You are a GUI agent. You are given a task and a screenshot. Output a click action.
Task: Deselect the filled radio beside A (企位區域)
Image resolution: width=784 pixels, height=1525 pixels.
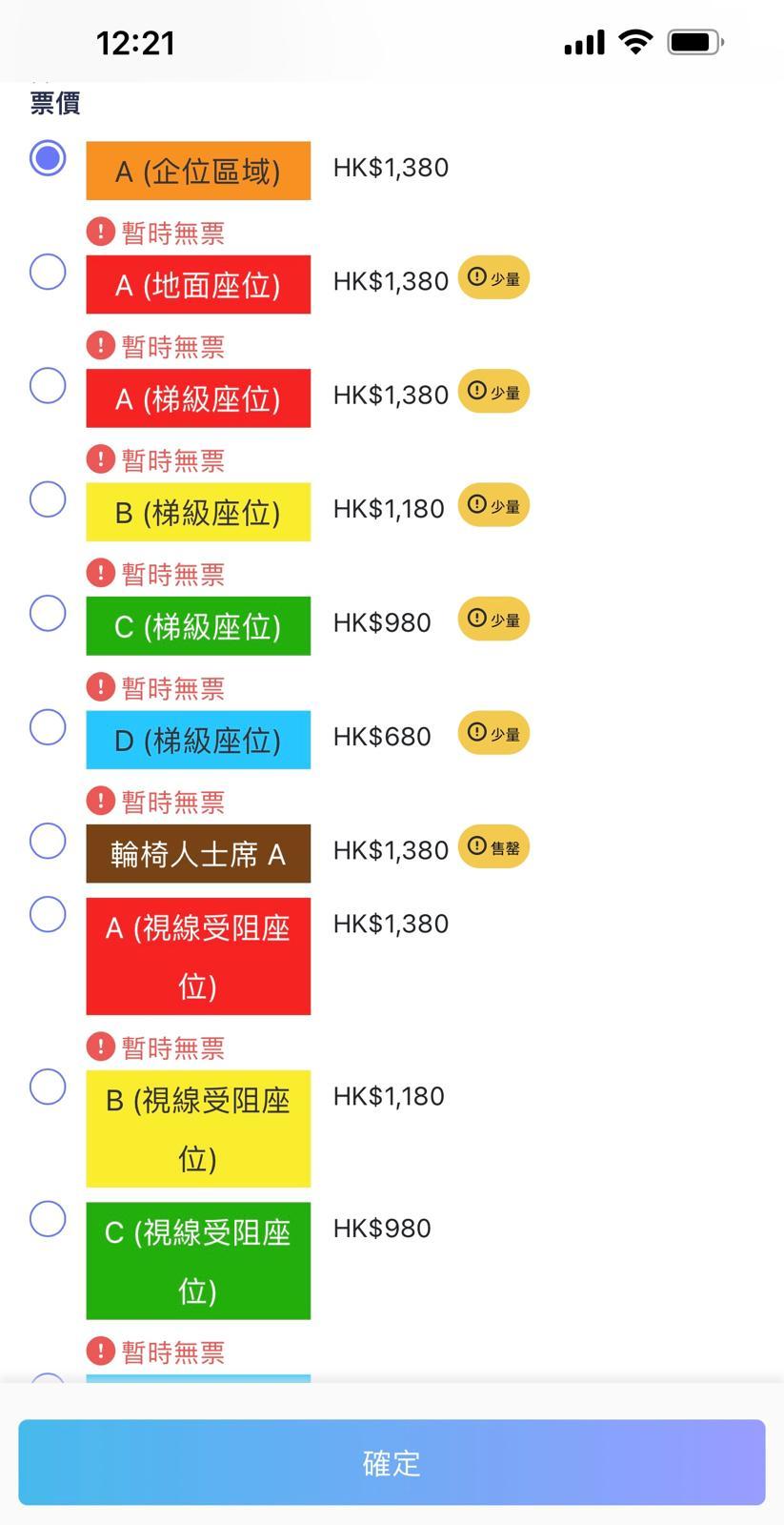coord(48,158)
